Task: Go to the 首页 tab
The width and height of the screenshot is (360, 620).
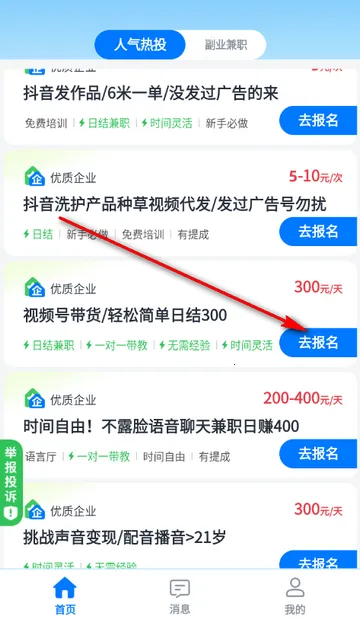Action: pyautogui.click(x=65, y=596)
